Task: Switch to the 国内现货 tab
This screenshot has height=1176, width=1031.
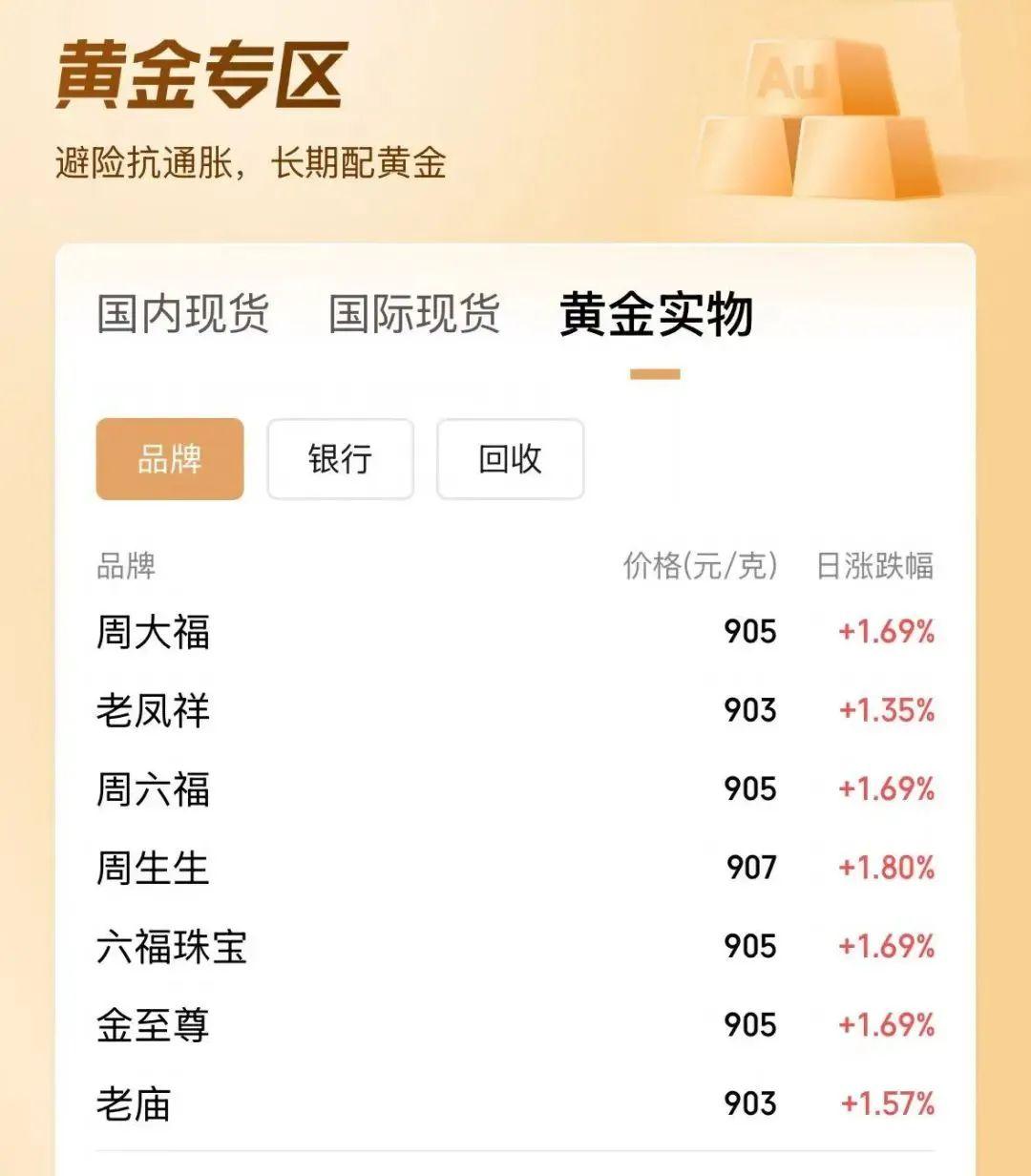Action: tap(182, 314)
